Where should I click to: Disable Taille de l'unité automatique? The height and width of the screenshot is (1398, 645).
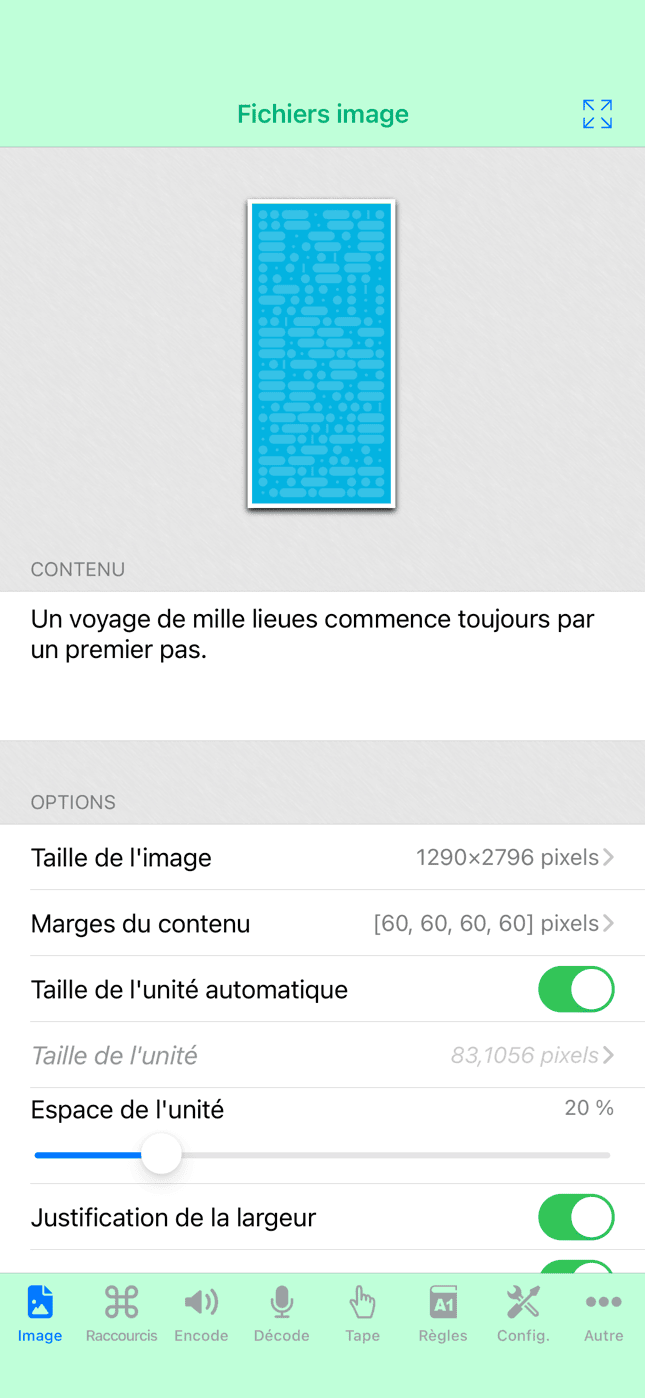576,989
